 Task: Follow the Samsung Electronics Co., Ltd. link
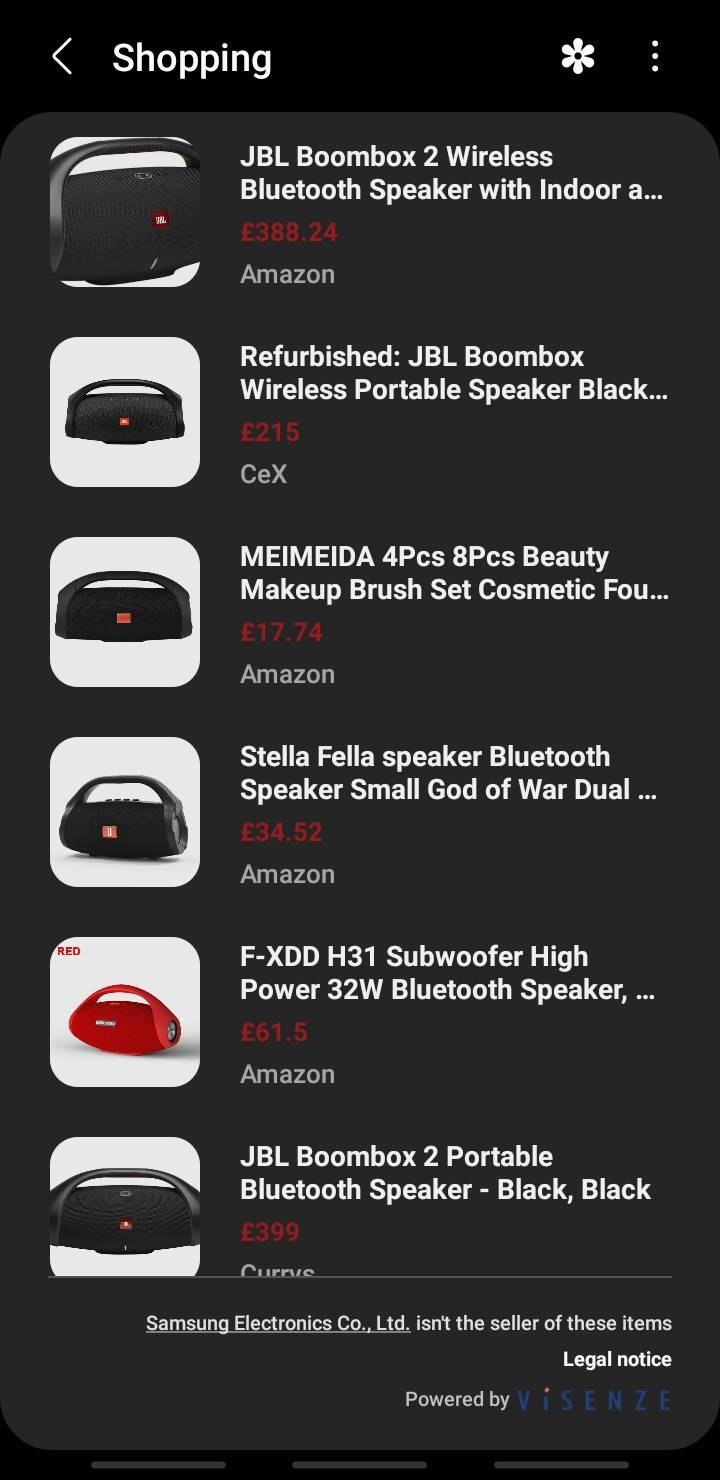(278, 1323)
